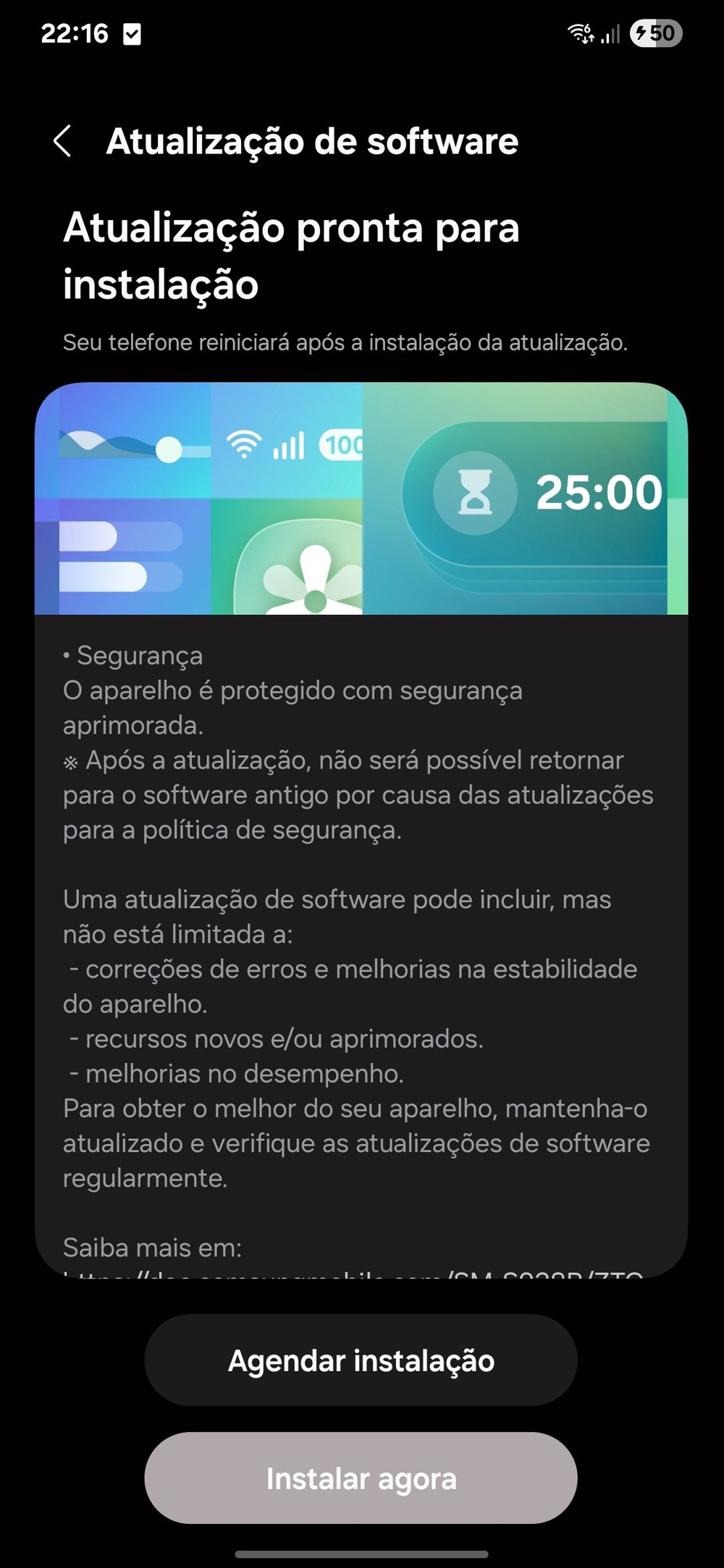Start update with Instalar agora

[361, 1479]
